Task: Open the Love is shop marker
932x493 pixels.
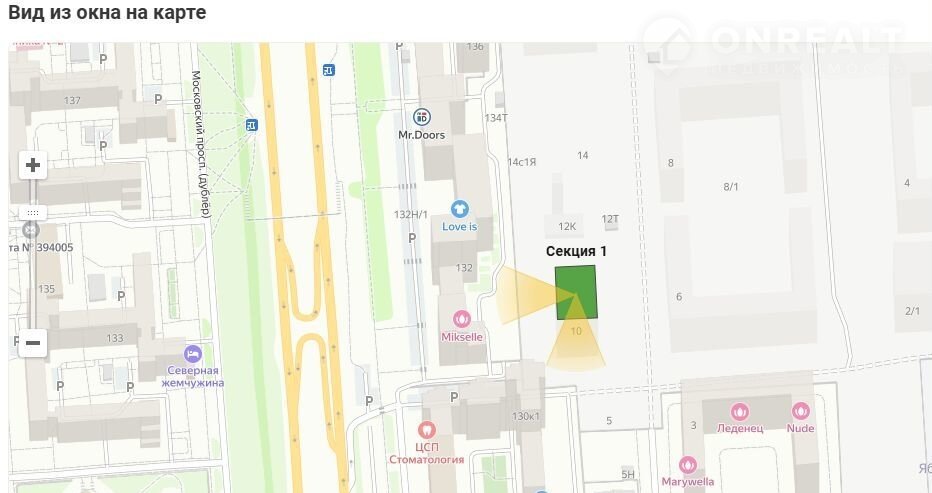Action: (459, 209)
